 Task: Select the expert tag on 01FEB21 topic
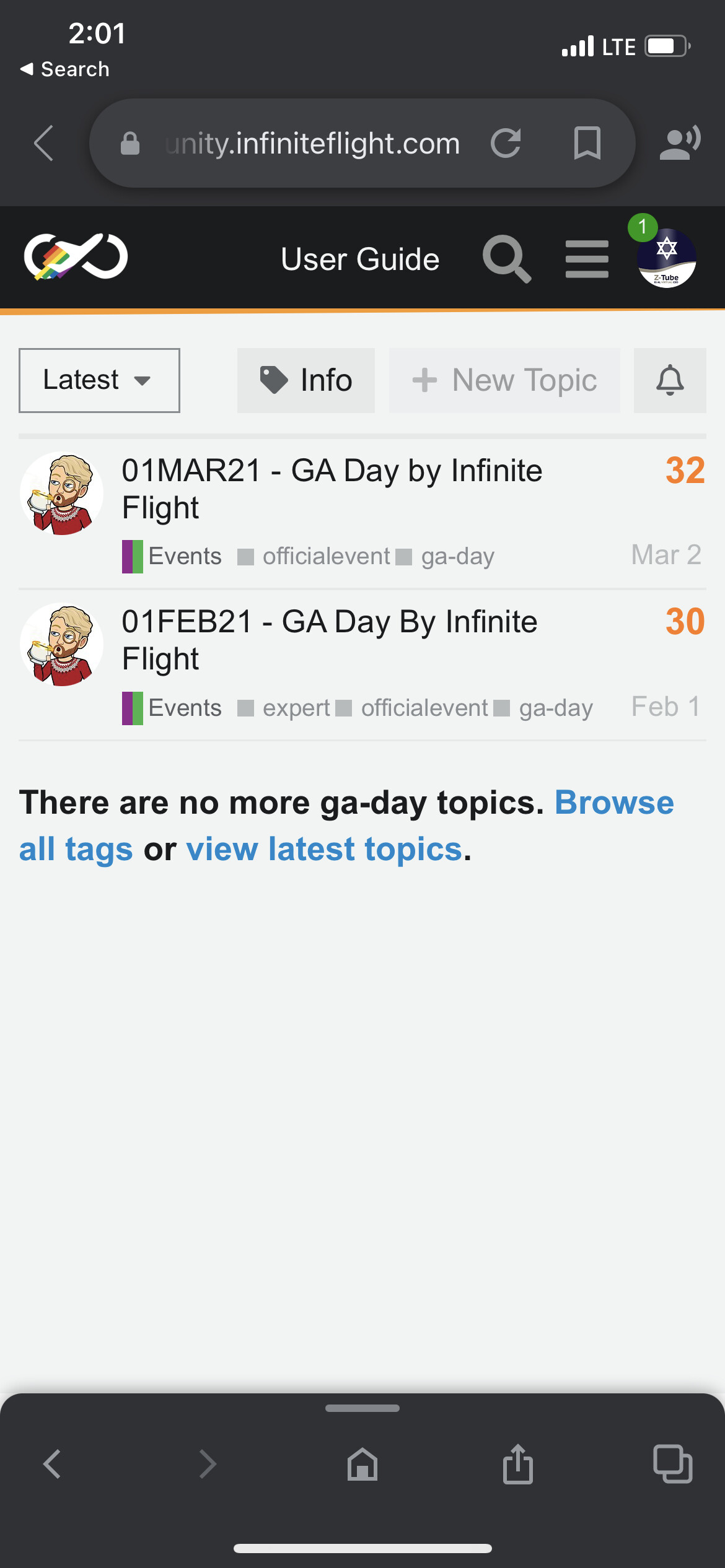coord(296,708)
